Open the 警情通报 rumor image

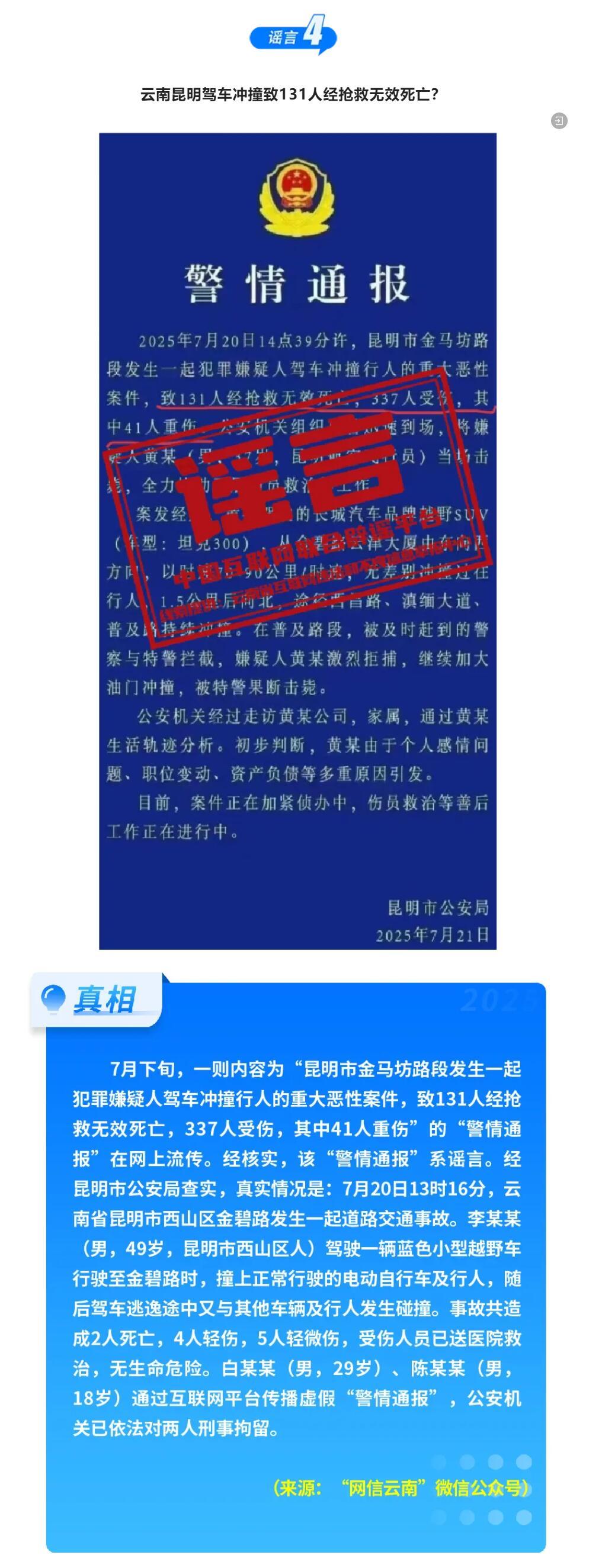(297, 541)
